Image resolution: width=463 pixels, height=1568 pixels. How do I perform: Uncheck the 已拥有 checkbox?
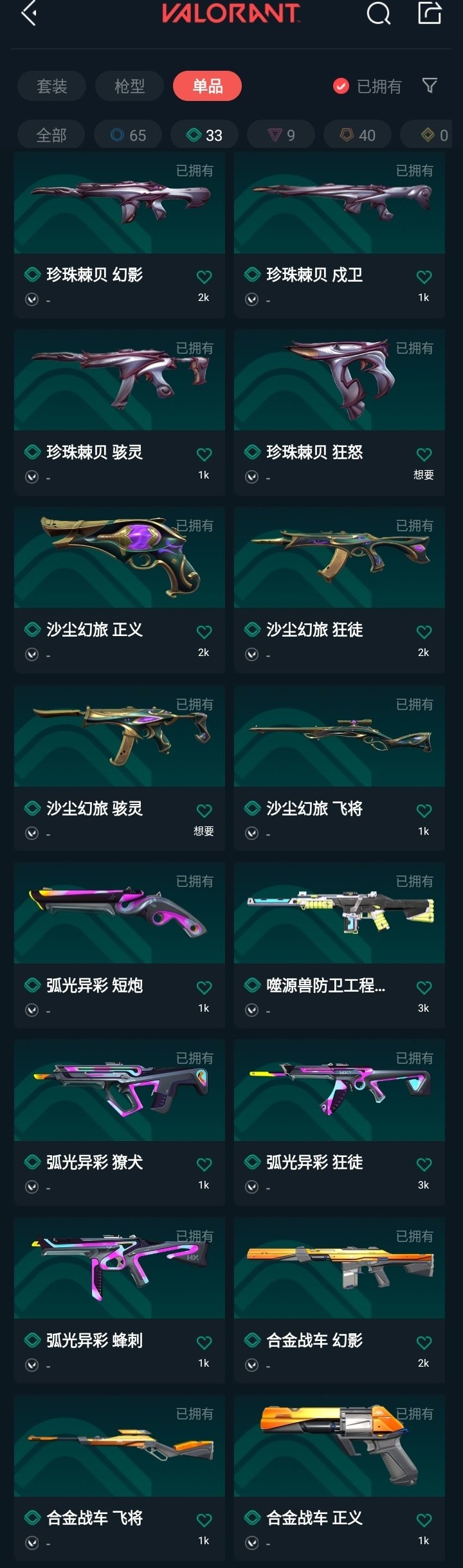click(341, 86)
